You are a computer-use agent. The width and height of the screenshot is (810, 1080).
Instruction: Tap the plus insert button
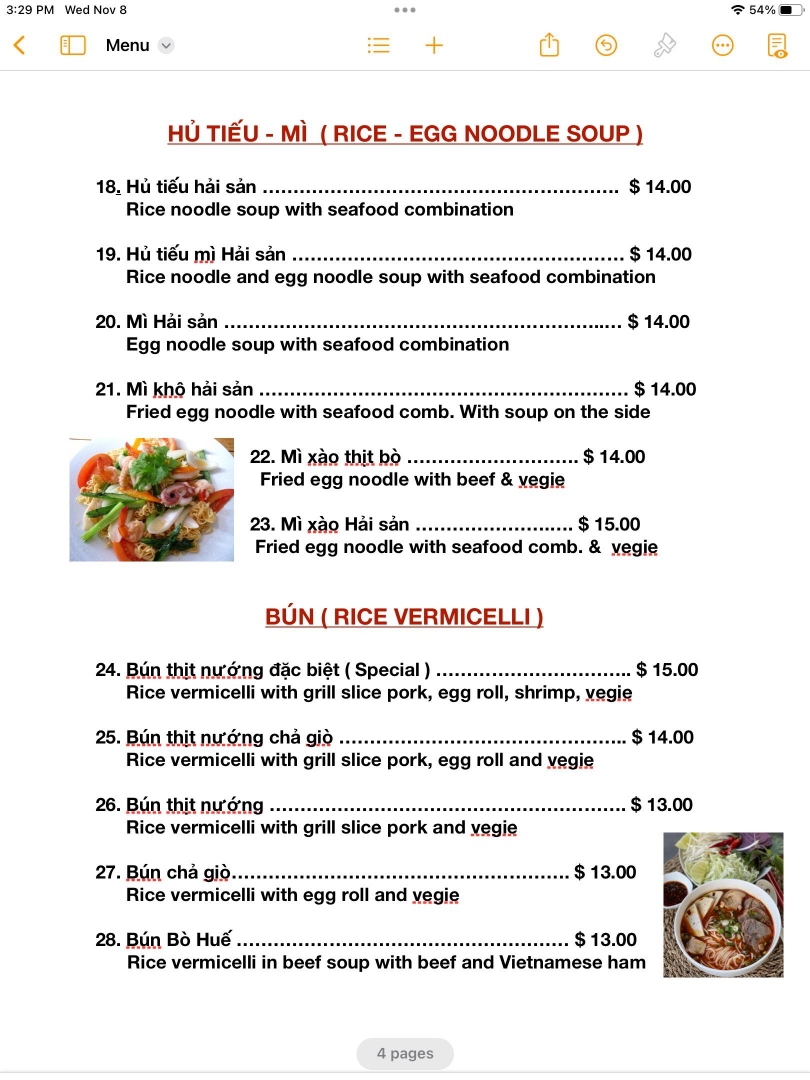click(x=434, y=45)
